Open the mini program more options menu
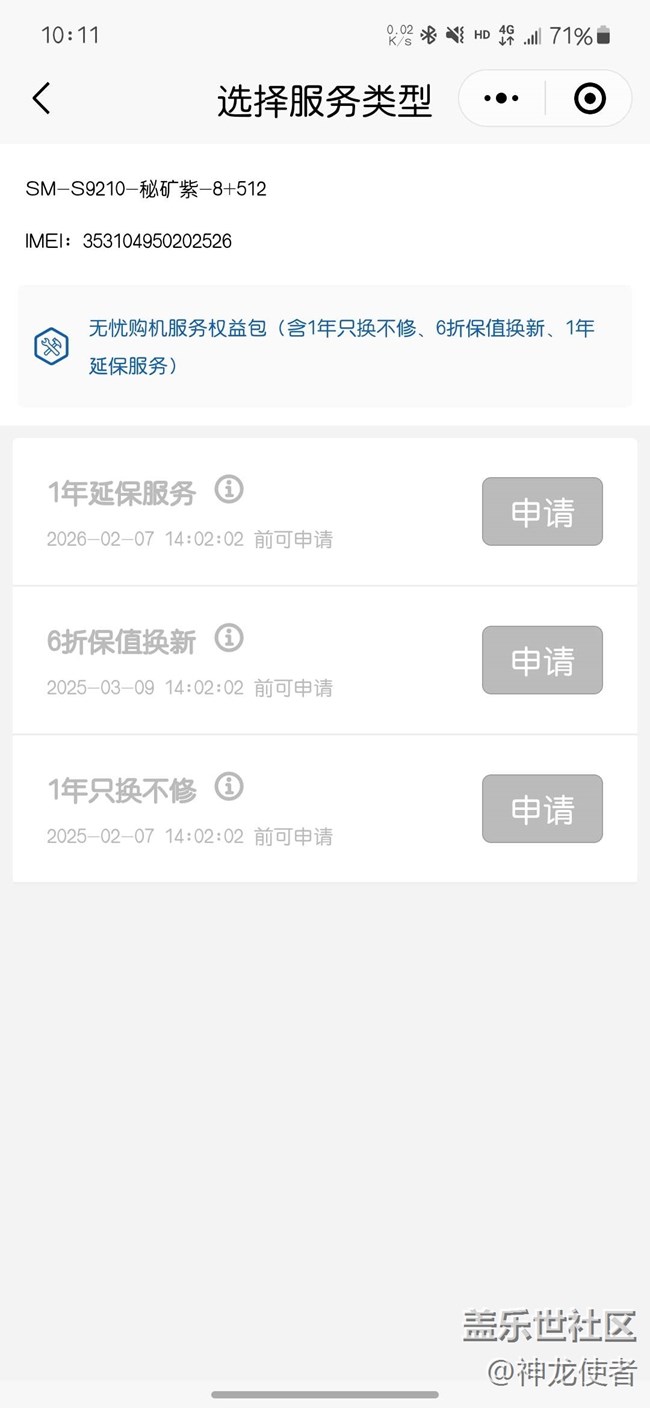 click(x=501, y=99)
